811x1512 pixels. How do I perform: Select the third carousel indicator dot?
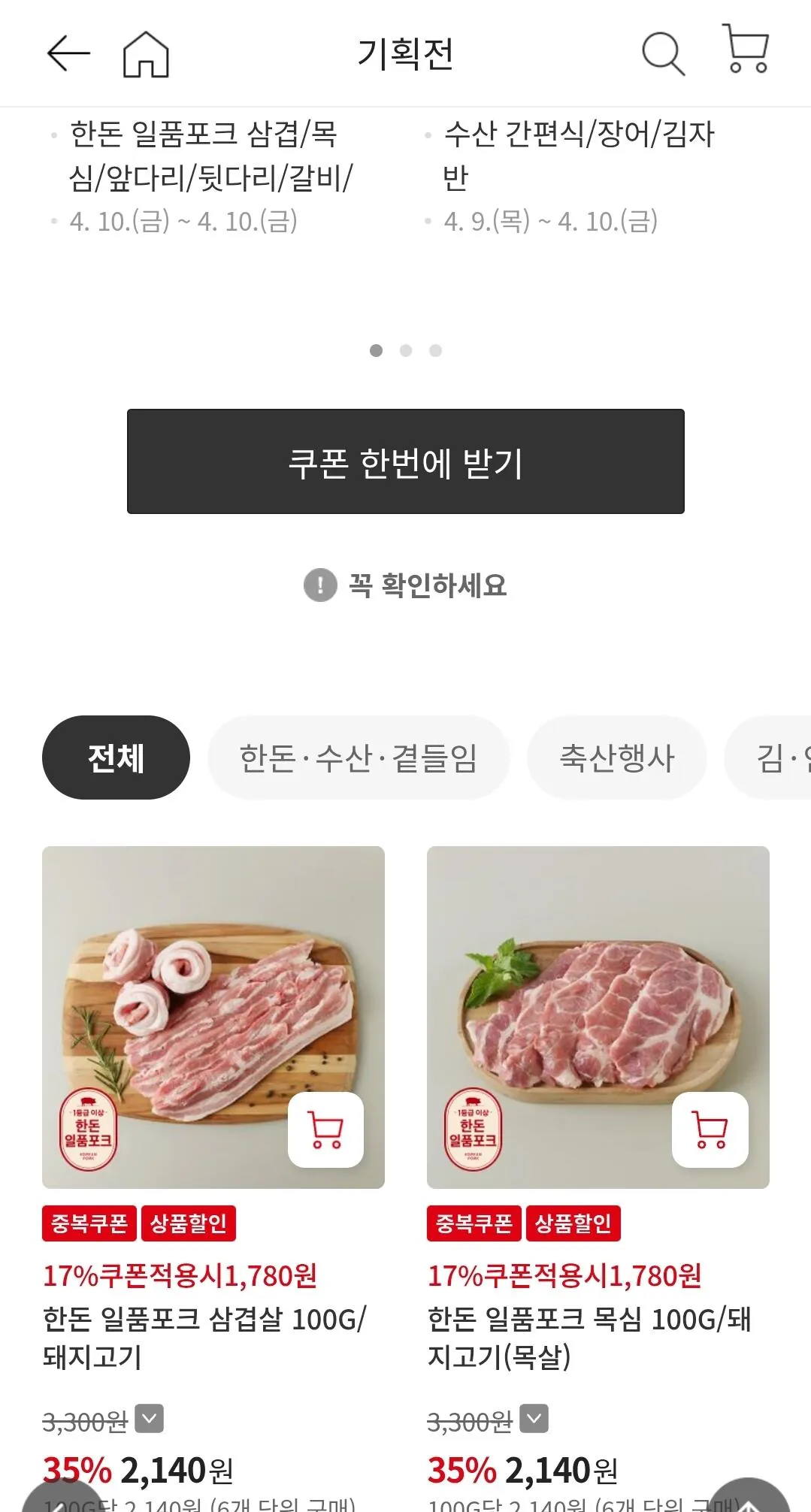pyautogui.click(x=436, y=350)
